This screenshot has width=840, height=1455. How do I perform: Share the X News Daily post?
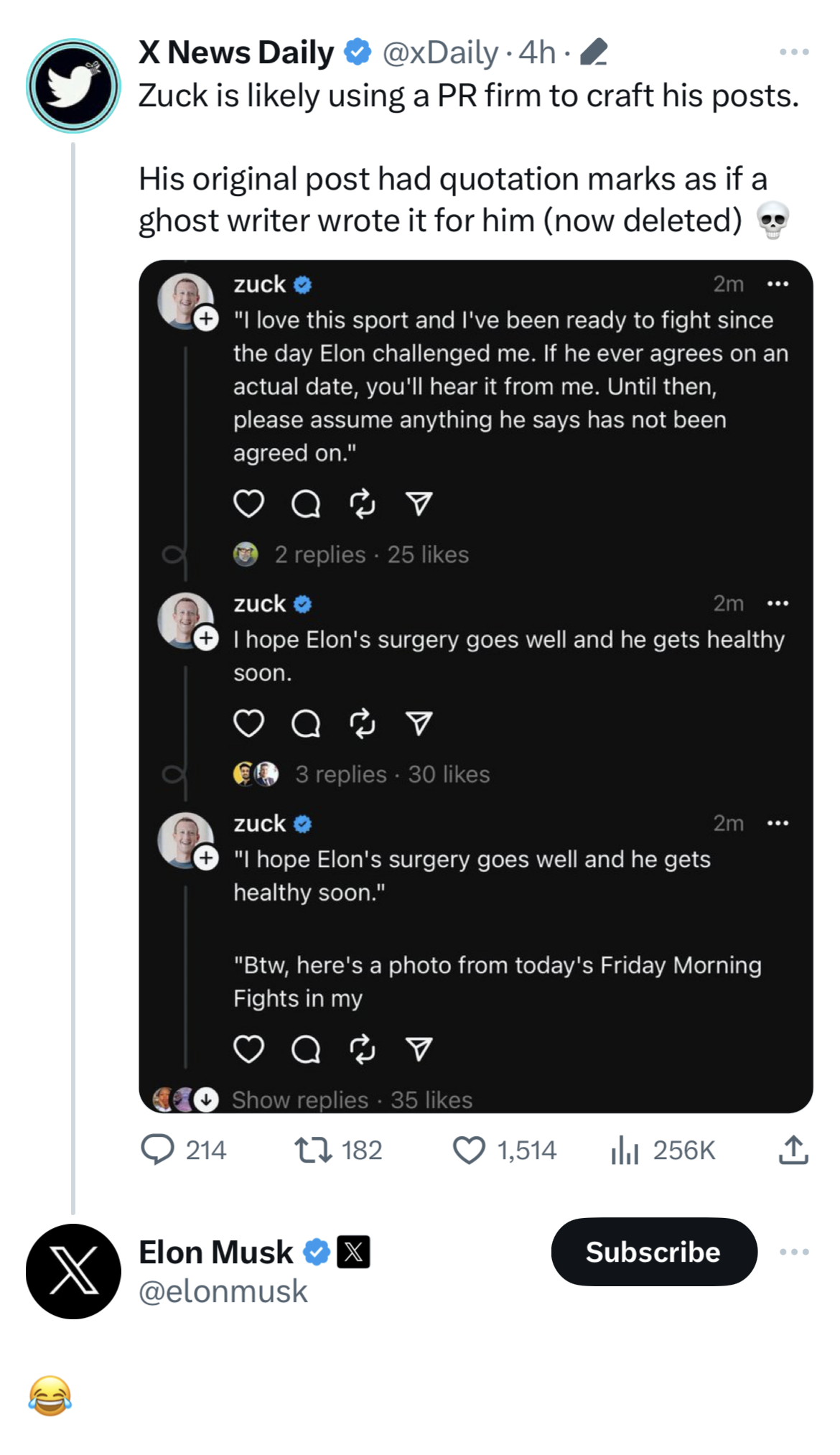(793, 1149)
